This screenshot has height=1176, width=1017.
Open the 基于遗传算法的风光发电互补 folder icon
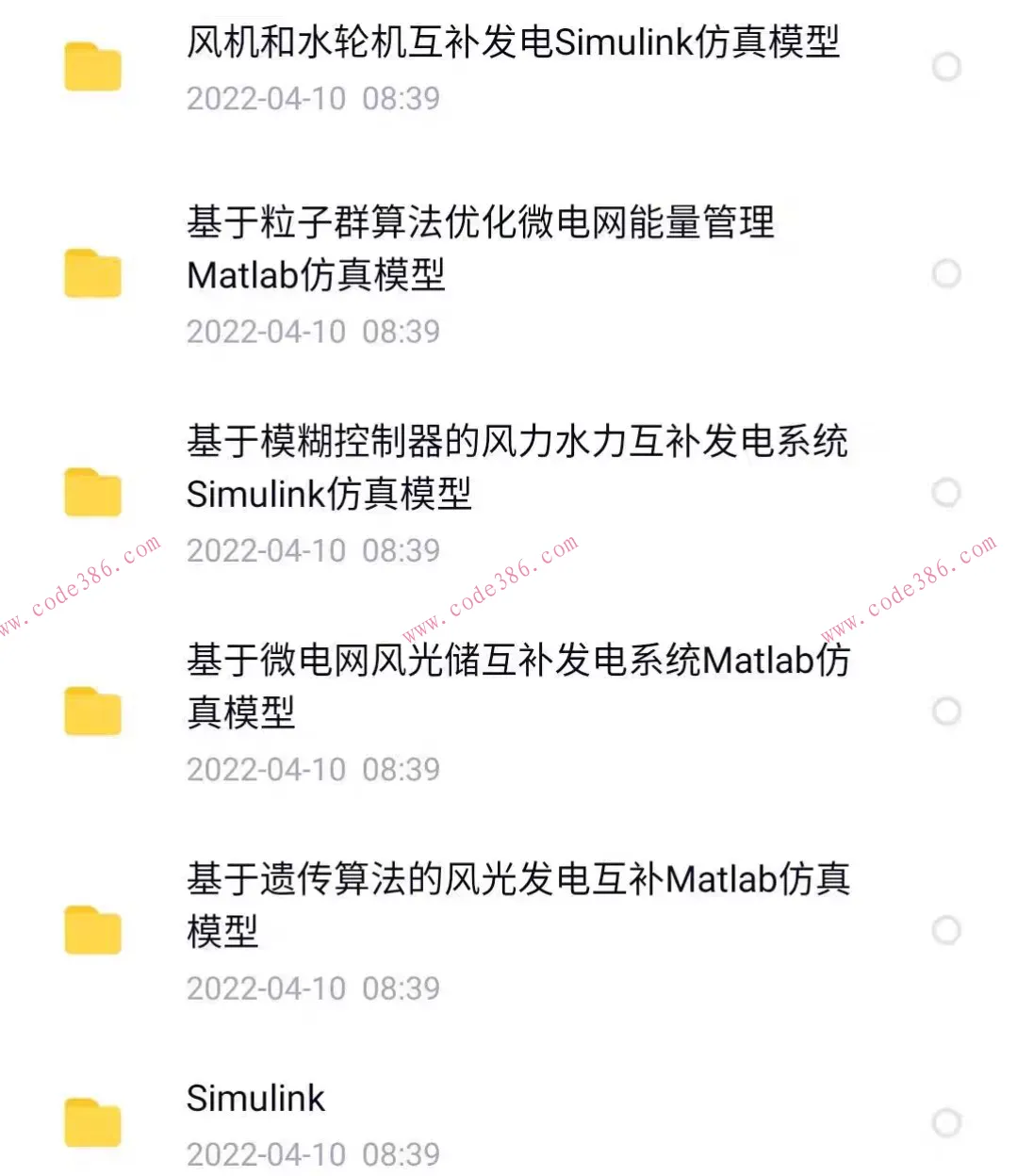(91, 931)
